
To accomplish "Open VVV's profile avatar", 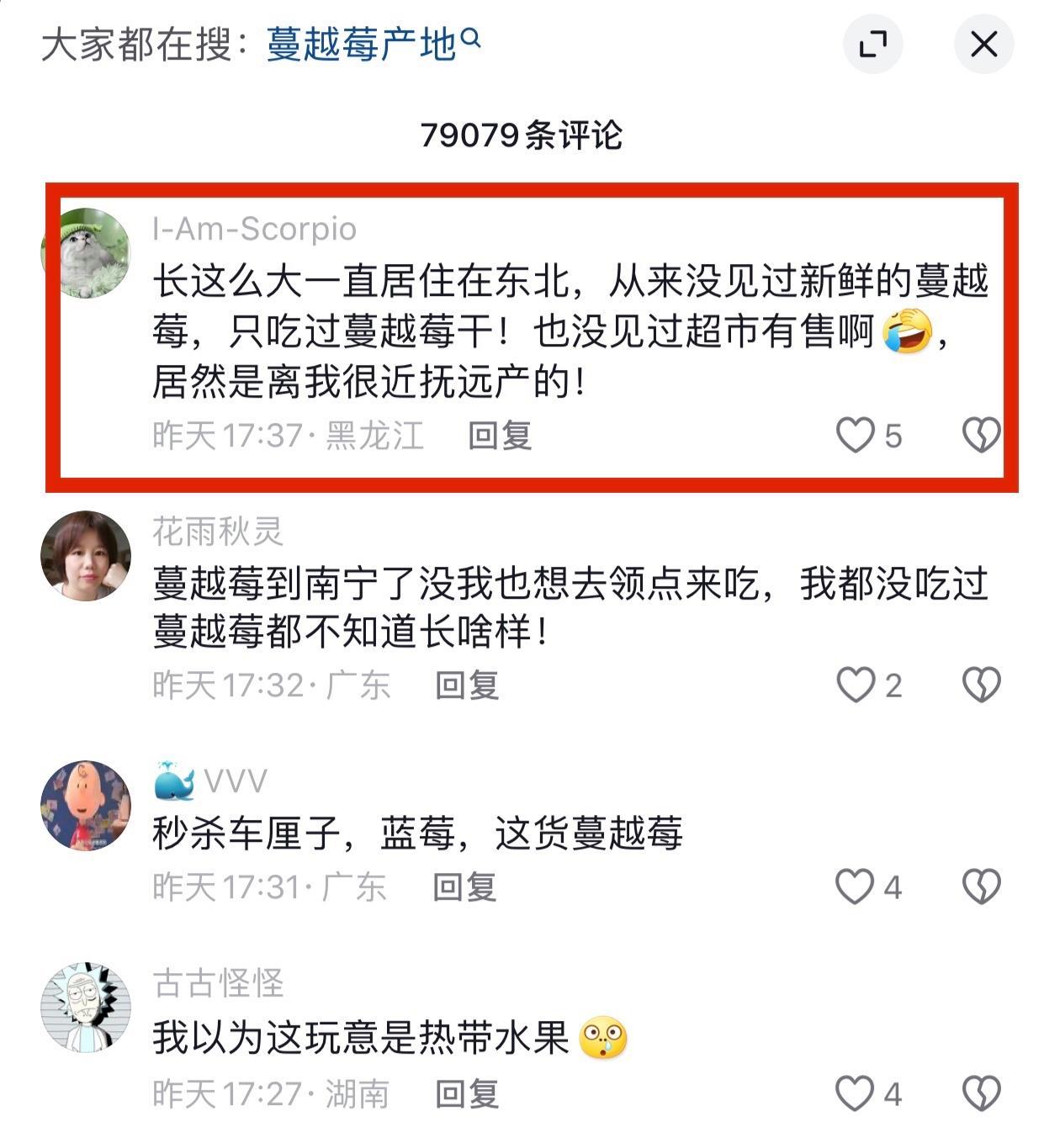I will click(86, 806).
